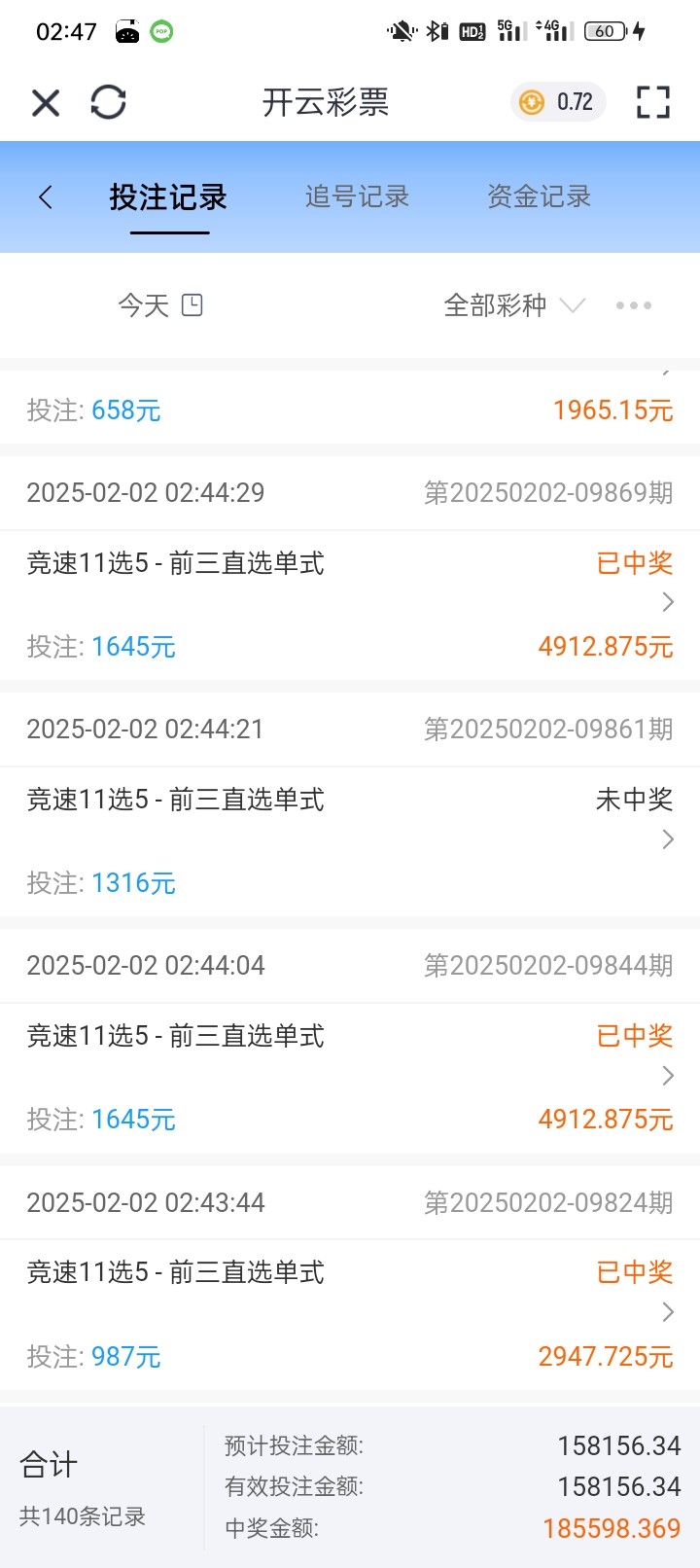
Task: Refresh the page with the reload icon
Action: coord(108,102)
